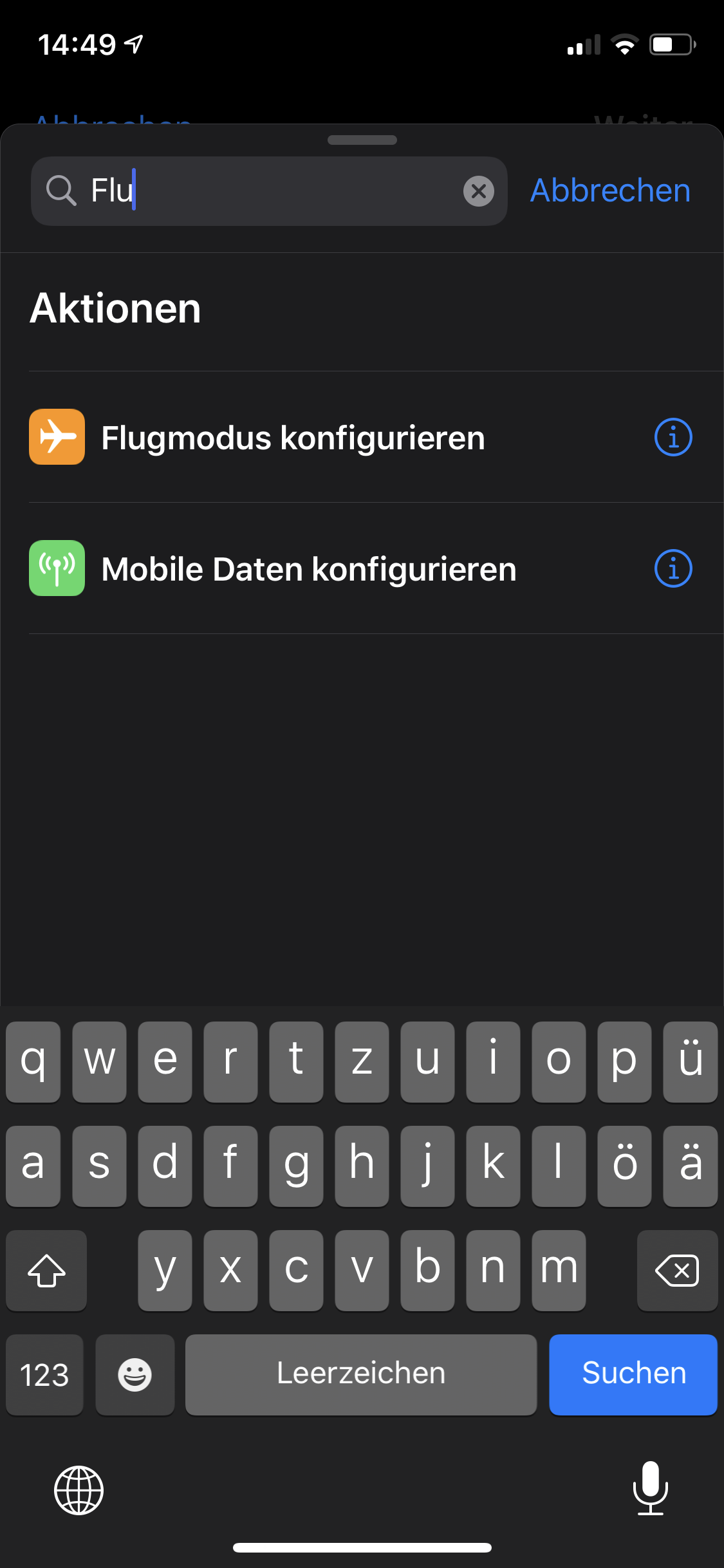This screenshot has width=724, height=1568.
Task: Select Mobile Daten konfigurieren action
Action: 309,569
